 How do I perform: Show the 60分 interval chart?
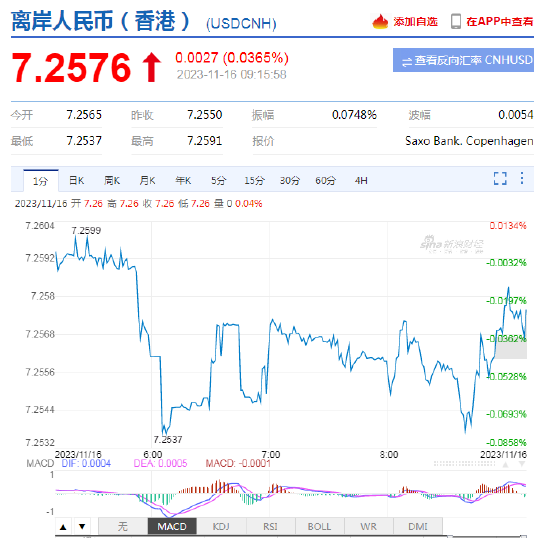325,181
